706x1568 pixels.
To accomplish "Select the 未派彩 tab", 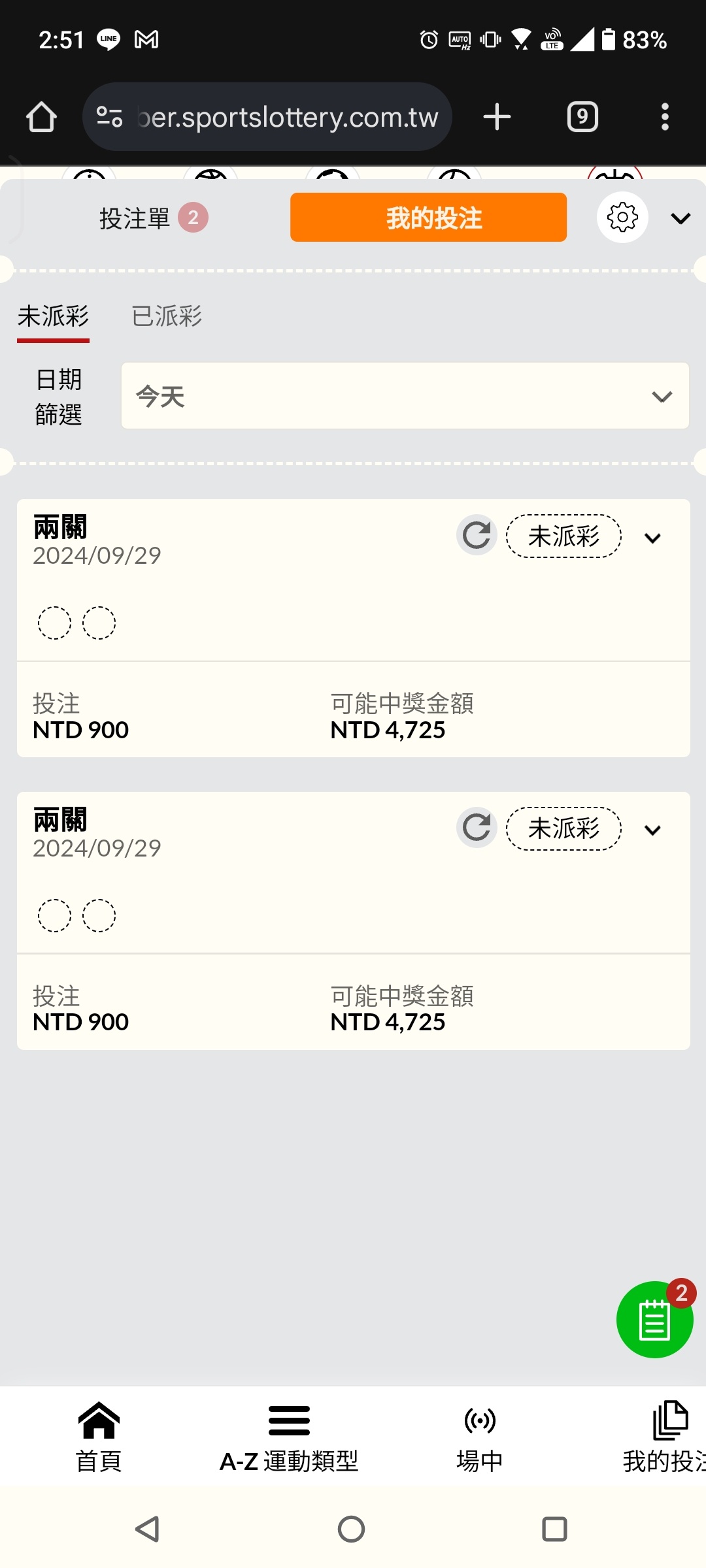I will point(53,316).
